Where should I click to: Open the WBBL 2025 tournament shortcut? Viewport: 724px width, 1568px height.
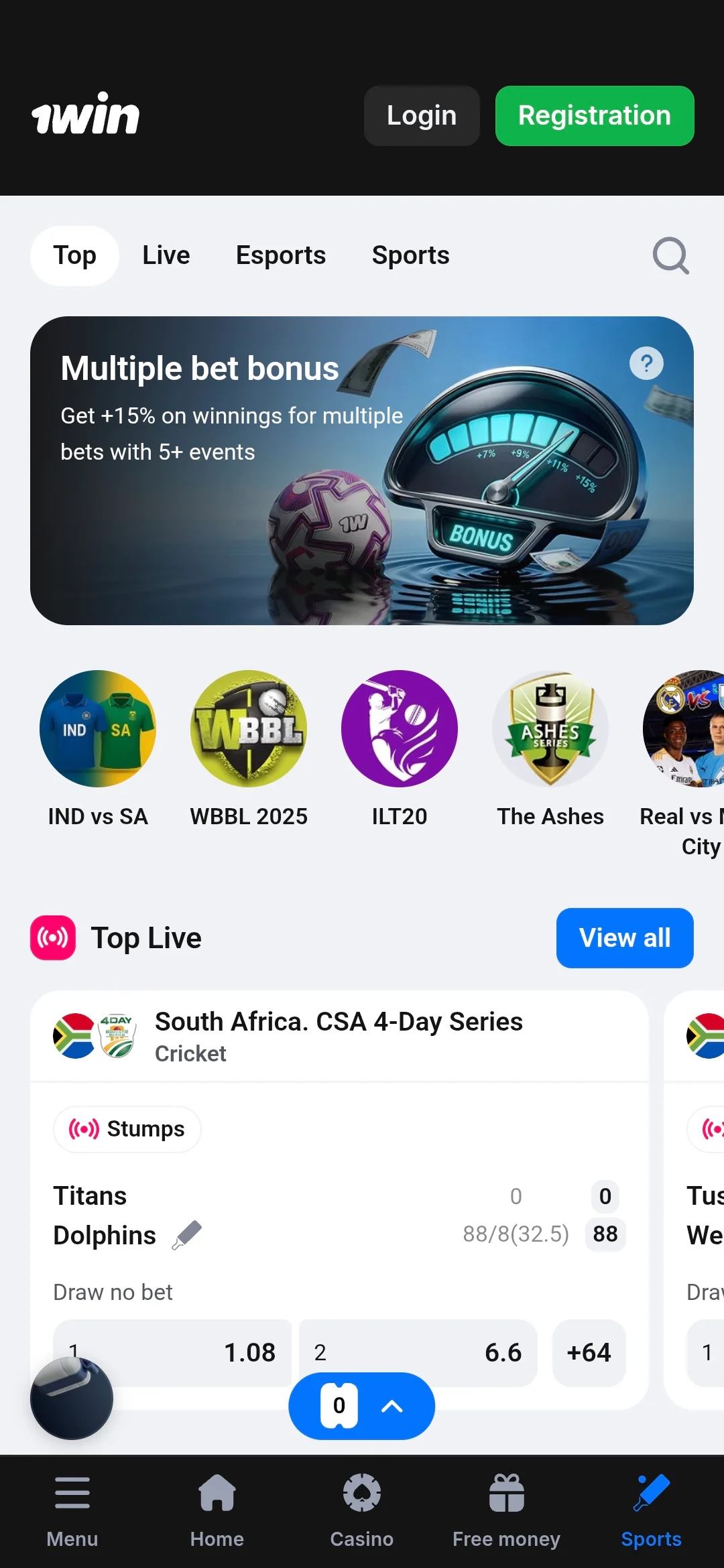click(249, 729)
